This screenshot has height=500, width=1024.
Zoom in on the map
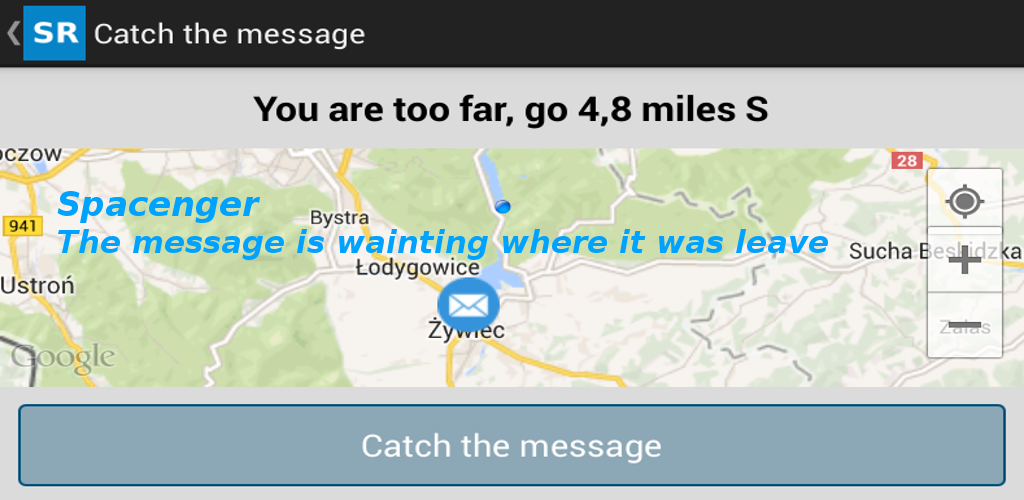[964, 262]
